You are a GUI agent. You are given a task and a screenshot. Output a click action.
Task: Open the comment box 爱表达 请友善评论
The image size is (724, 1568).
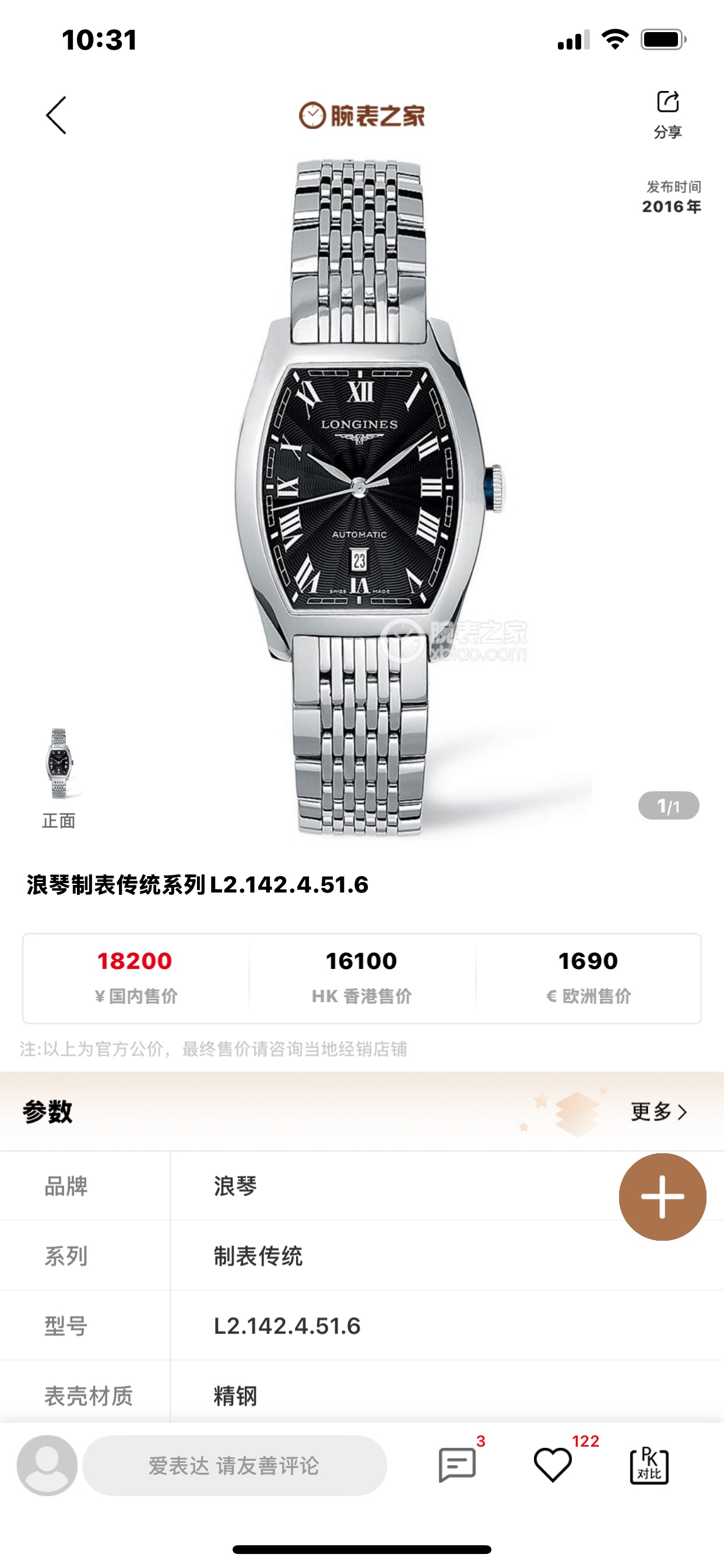click(x=234, y=1465)
